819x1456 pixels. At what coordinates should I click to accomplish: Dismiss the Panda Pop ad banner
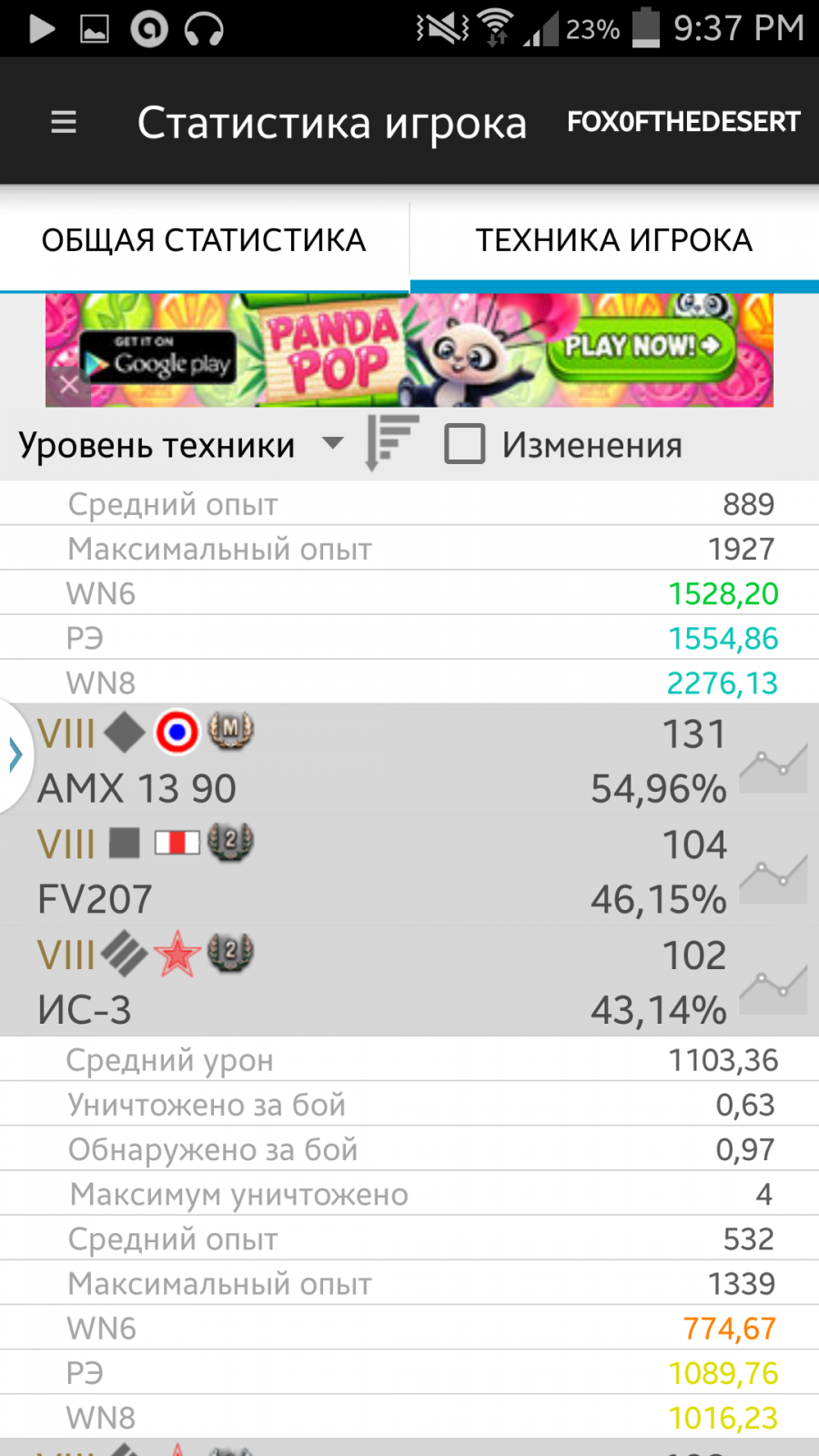point(68,385)
